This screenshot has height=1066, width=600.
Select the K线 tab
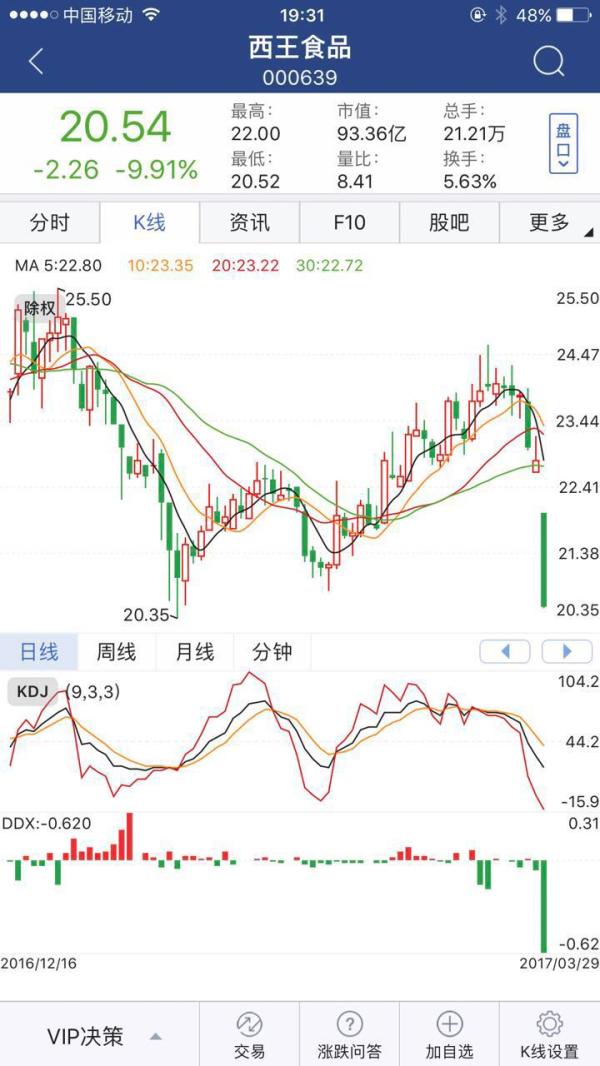[x=150, y=222]
